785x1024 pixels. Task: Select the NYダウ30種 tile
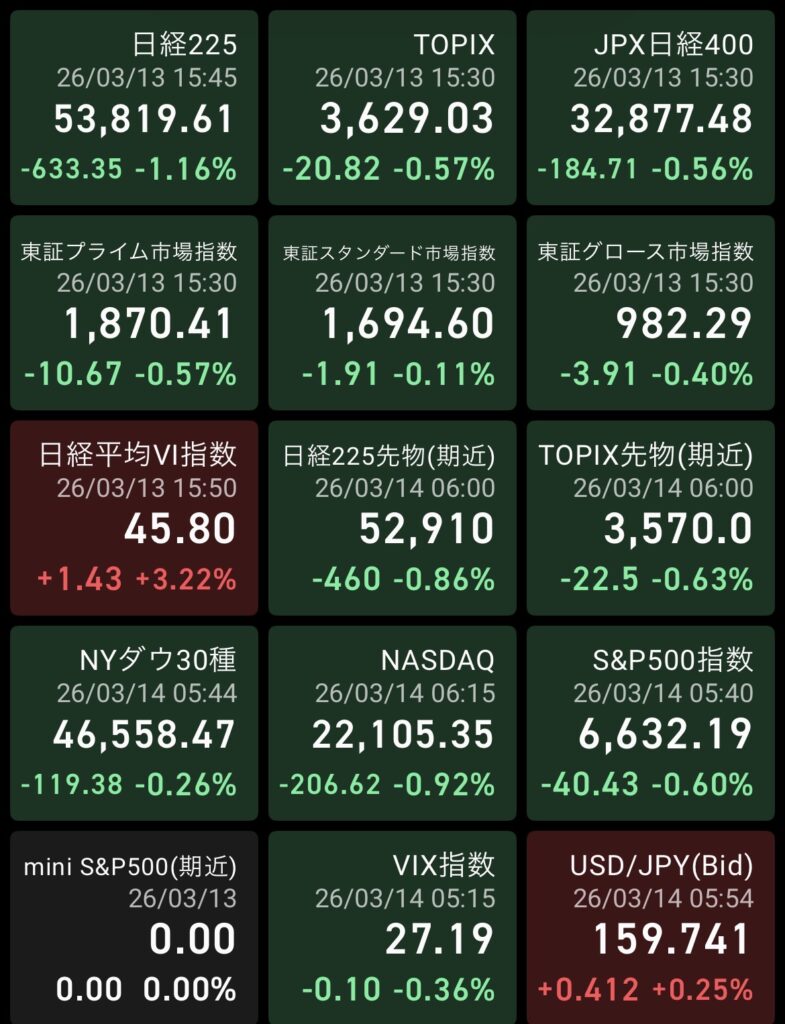click(x=134, y=723)
